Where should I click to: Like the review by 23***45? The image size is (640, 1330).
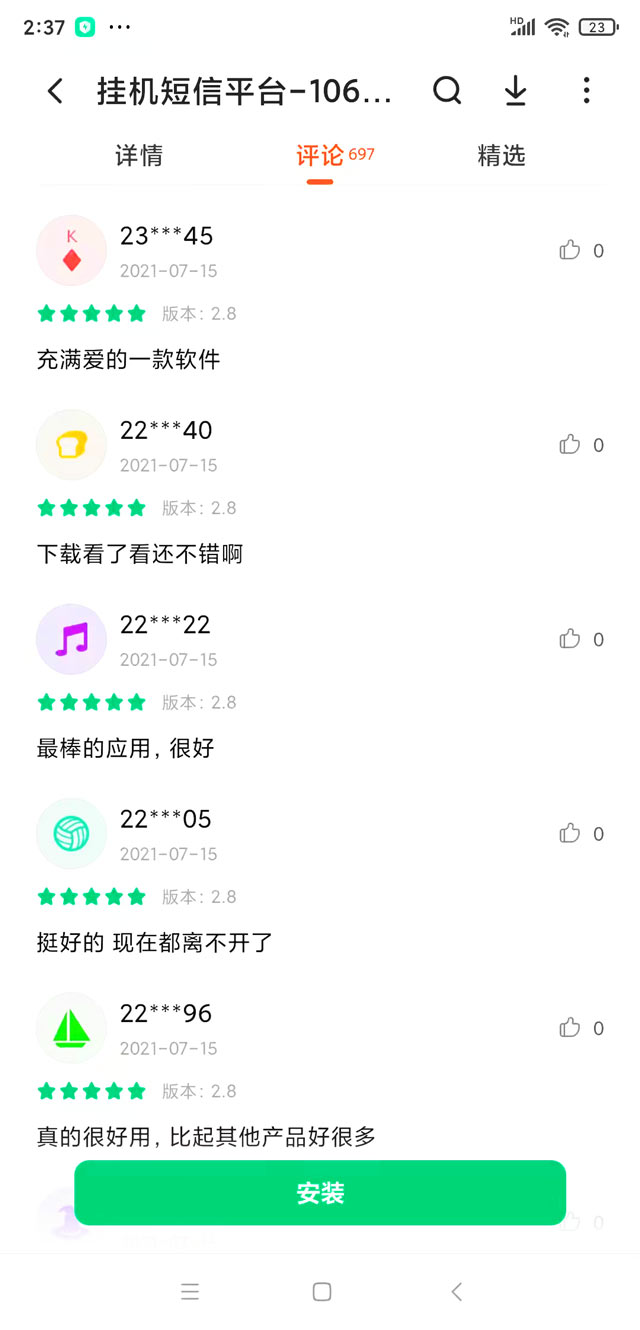[570, 250]
